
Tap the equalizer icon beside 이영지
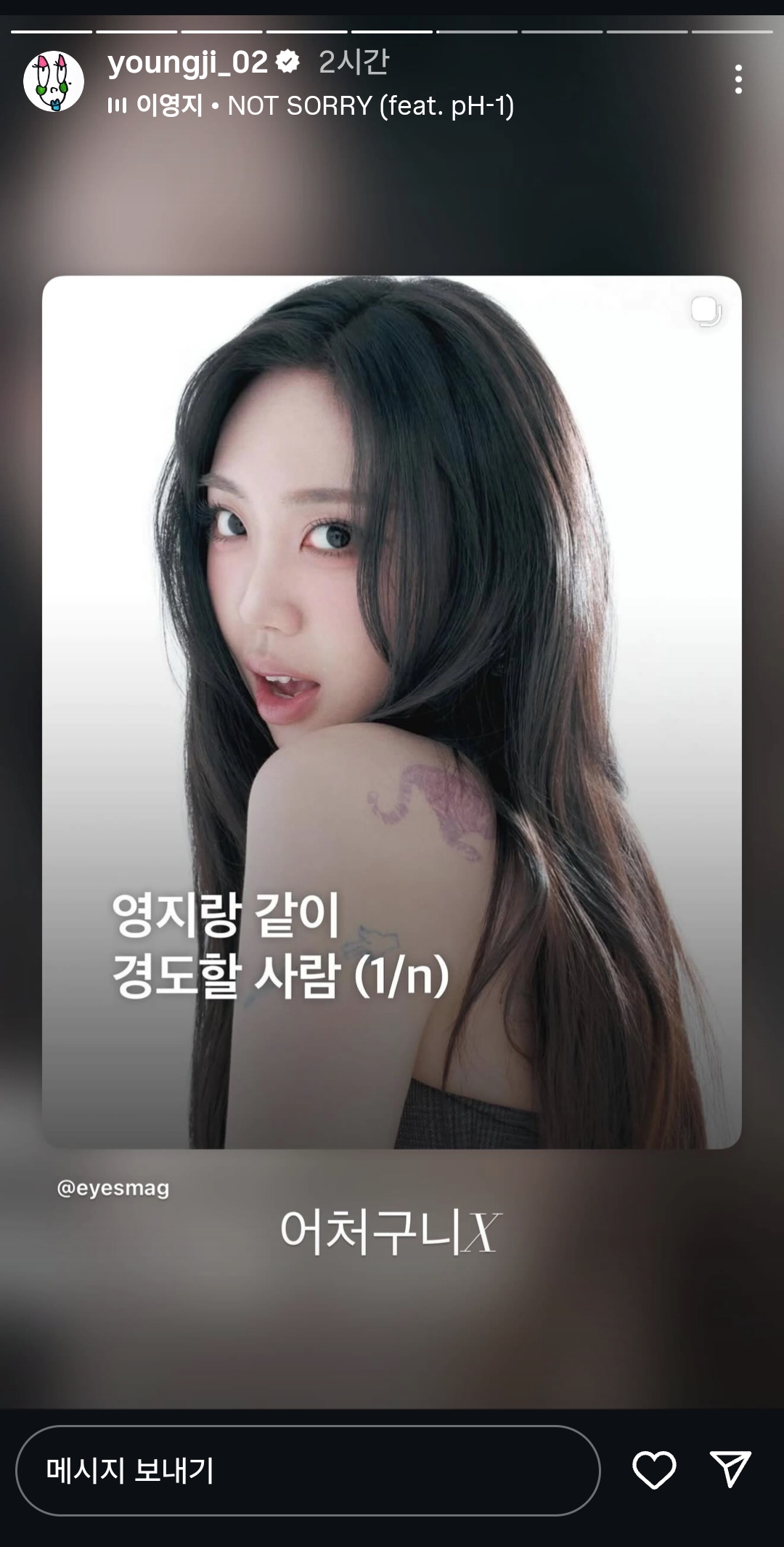[x=118, y=107]
